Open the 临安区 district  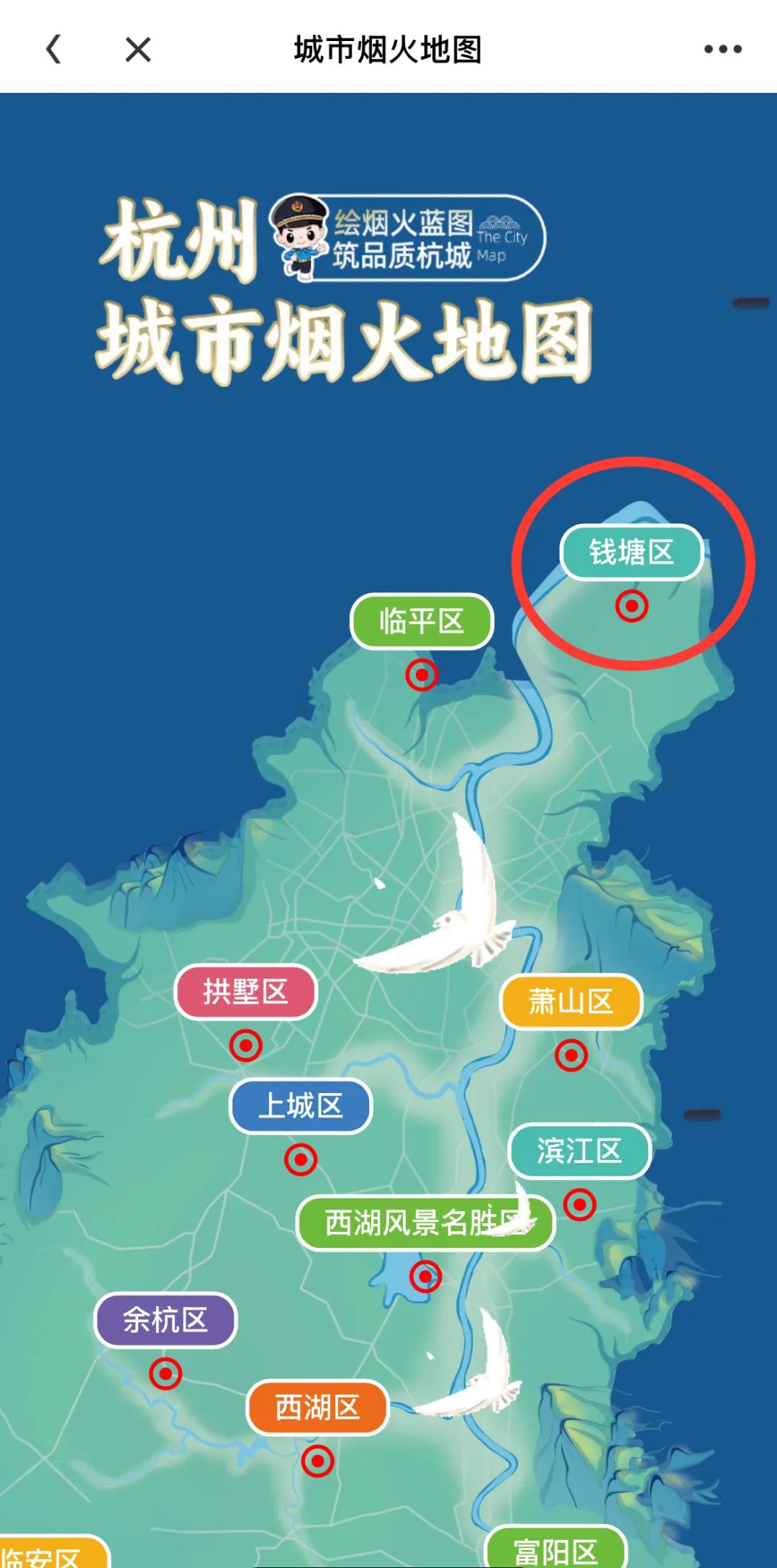[47, 1556]
